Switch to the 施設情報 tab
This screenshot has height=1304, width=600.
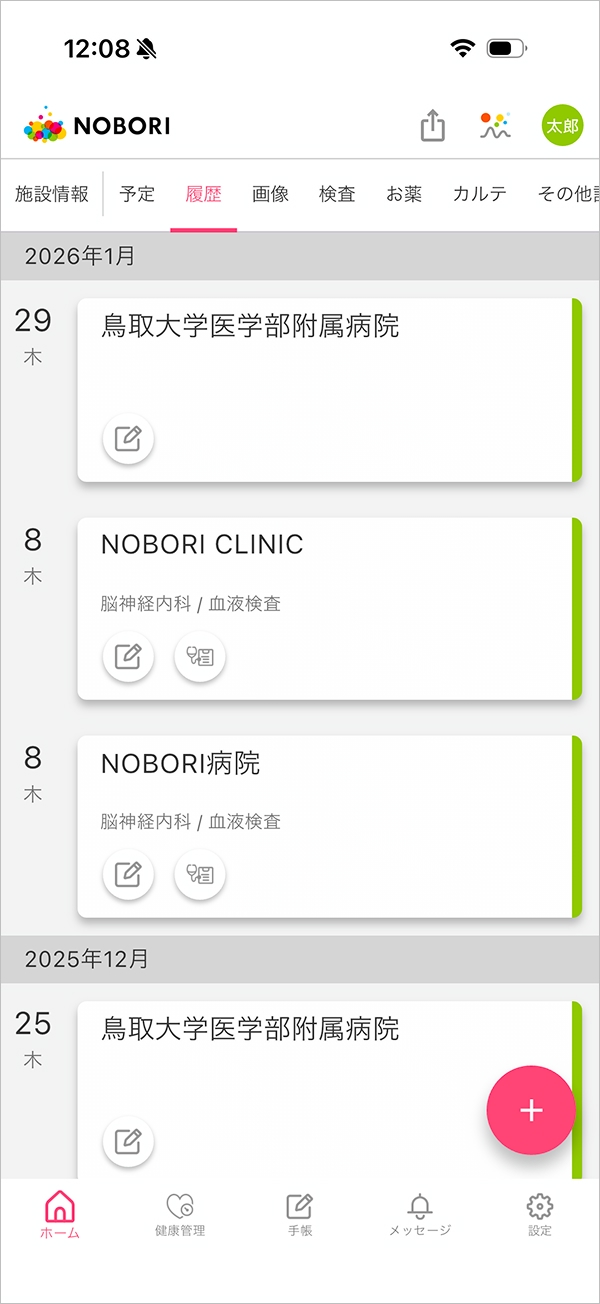pos(52,194)
